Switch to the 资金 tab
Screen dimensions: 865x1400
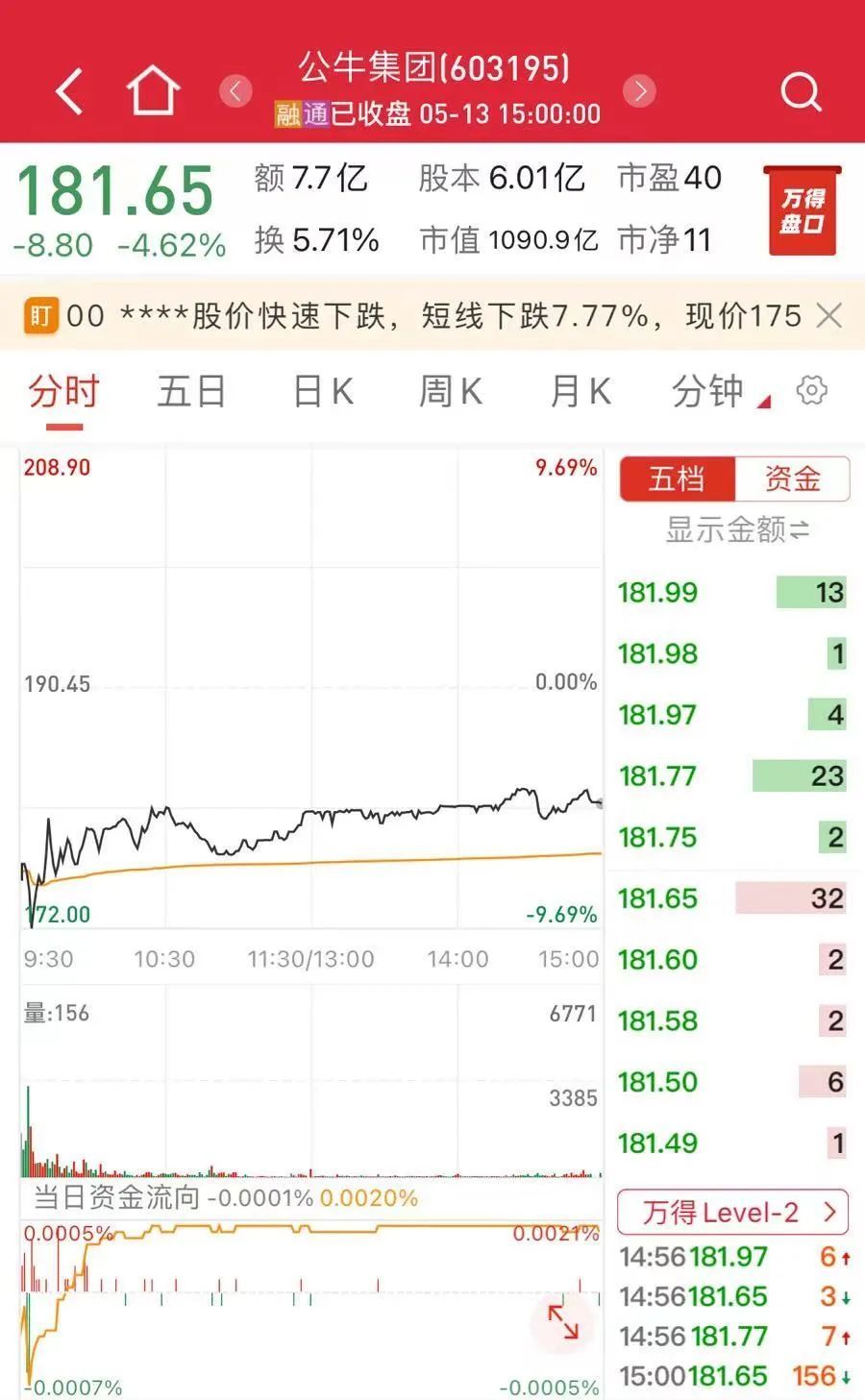coord(793,479)
